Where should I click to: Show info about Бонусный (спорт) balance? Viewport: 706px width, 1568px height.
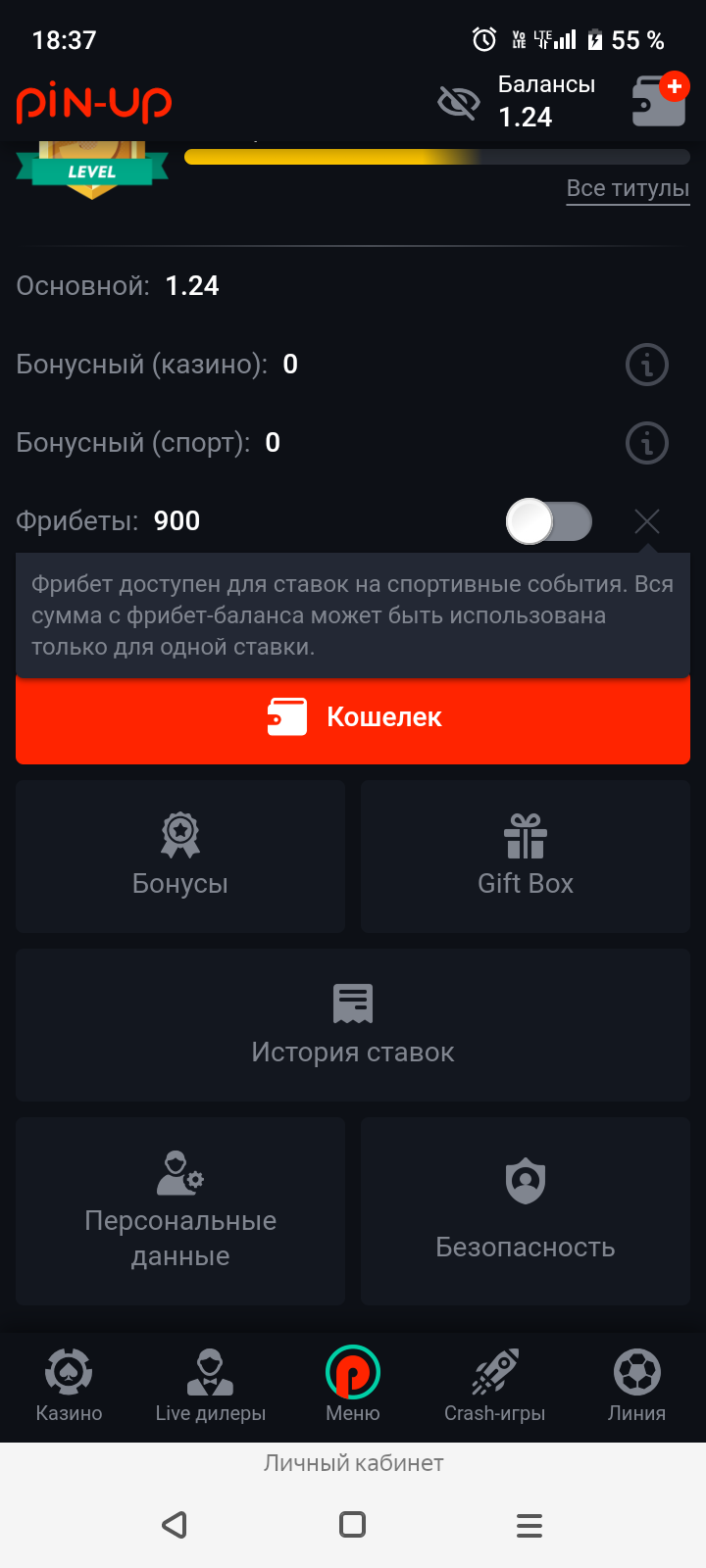pos(646,443)
